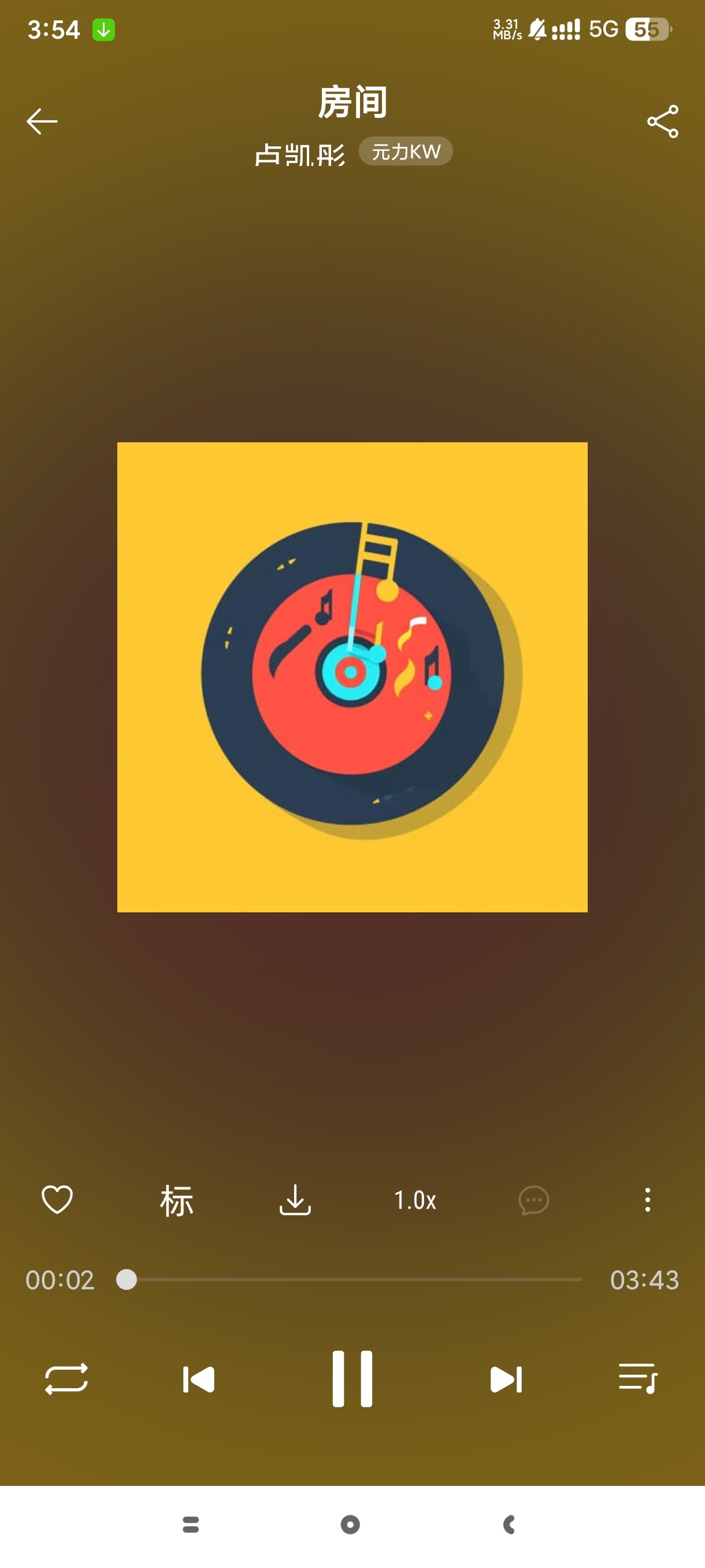Open the three-dot more options menu

pos(647,1200)
